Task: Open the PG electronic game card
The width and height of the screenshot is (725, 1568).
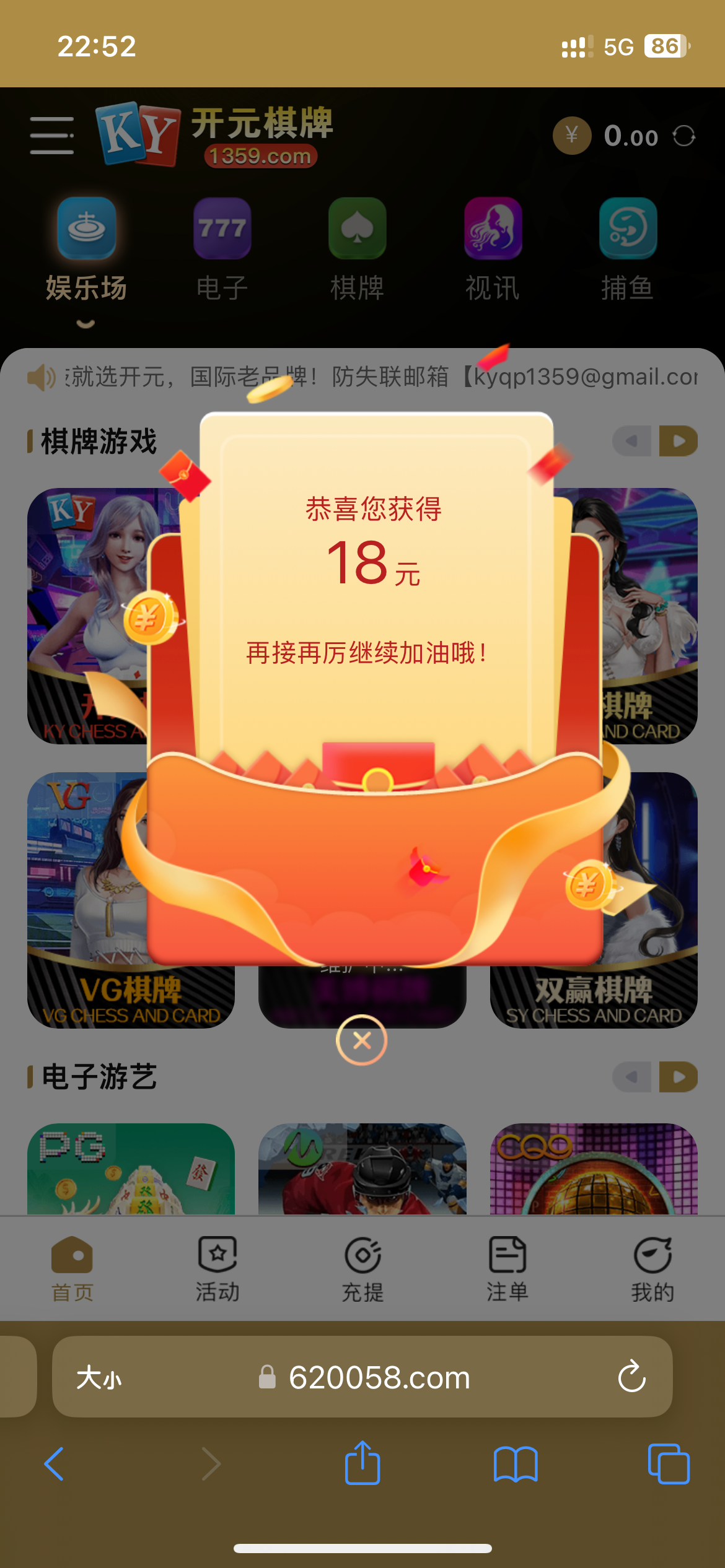Action: 131,1169
